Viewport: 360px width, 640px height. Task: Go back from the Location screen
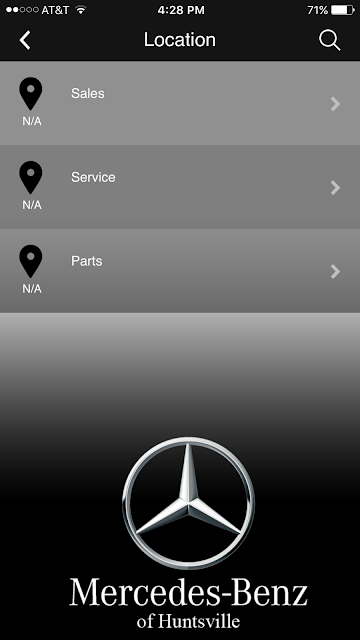click(x=25, y=40)
